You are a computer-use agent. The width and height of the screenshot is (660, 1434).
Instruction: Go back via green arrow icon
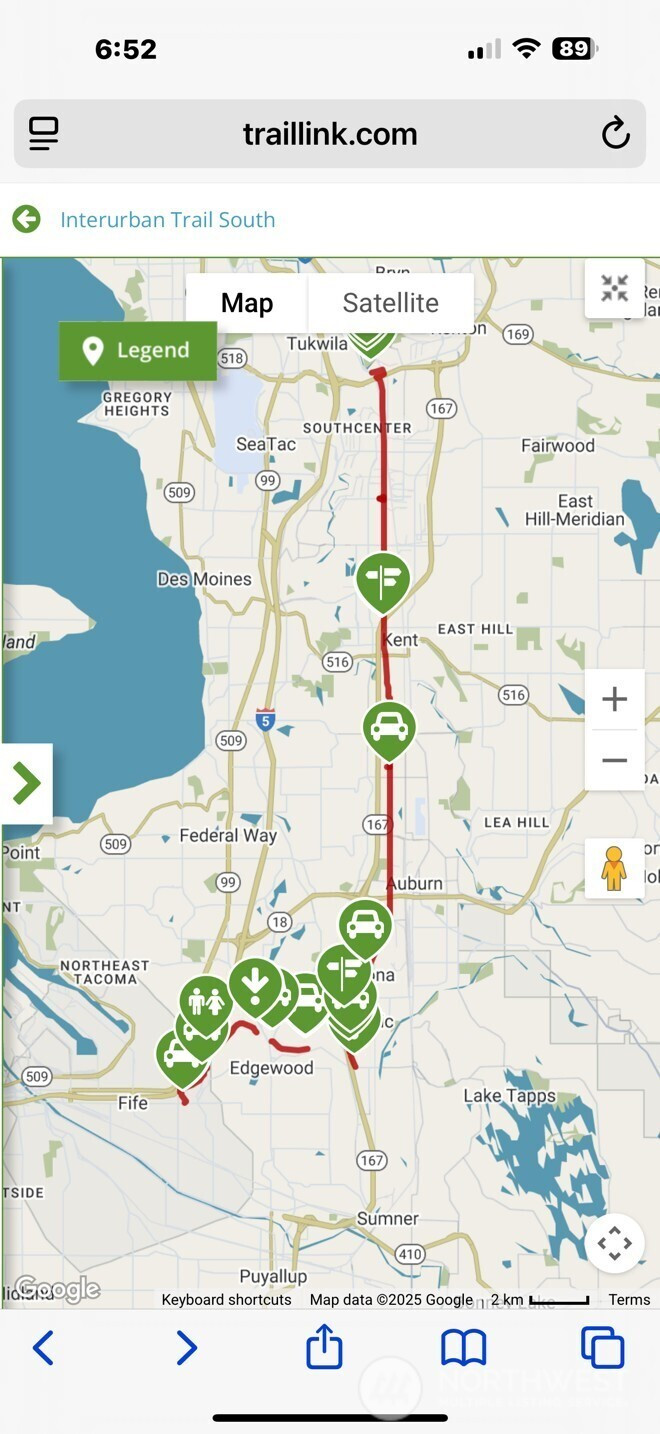pos(27,219)
